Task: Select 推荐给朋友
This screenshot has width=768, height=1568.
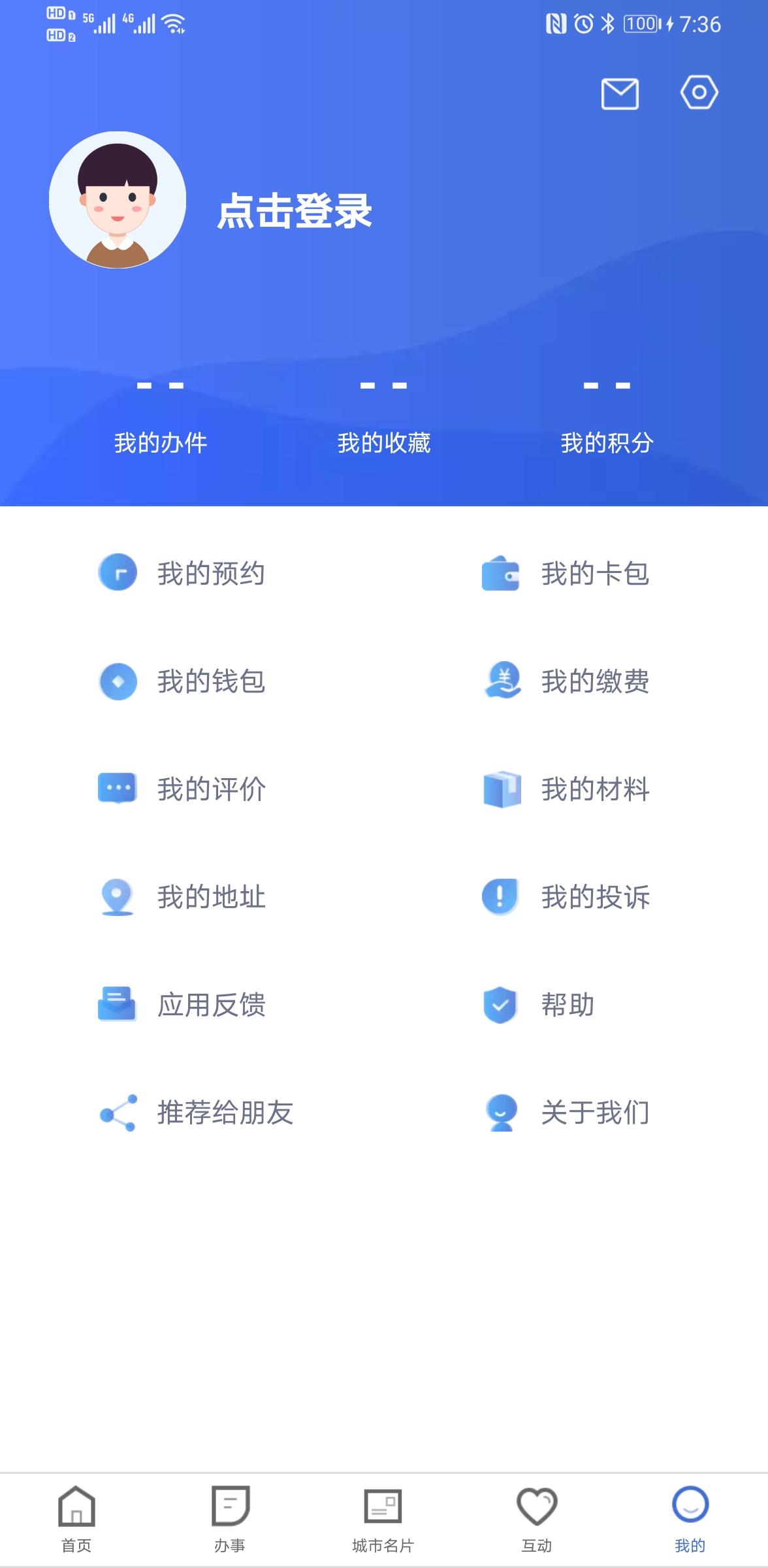Action: [x=196, y=1113]
